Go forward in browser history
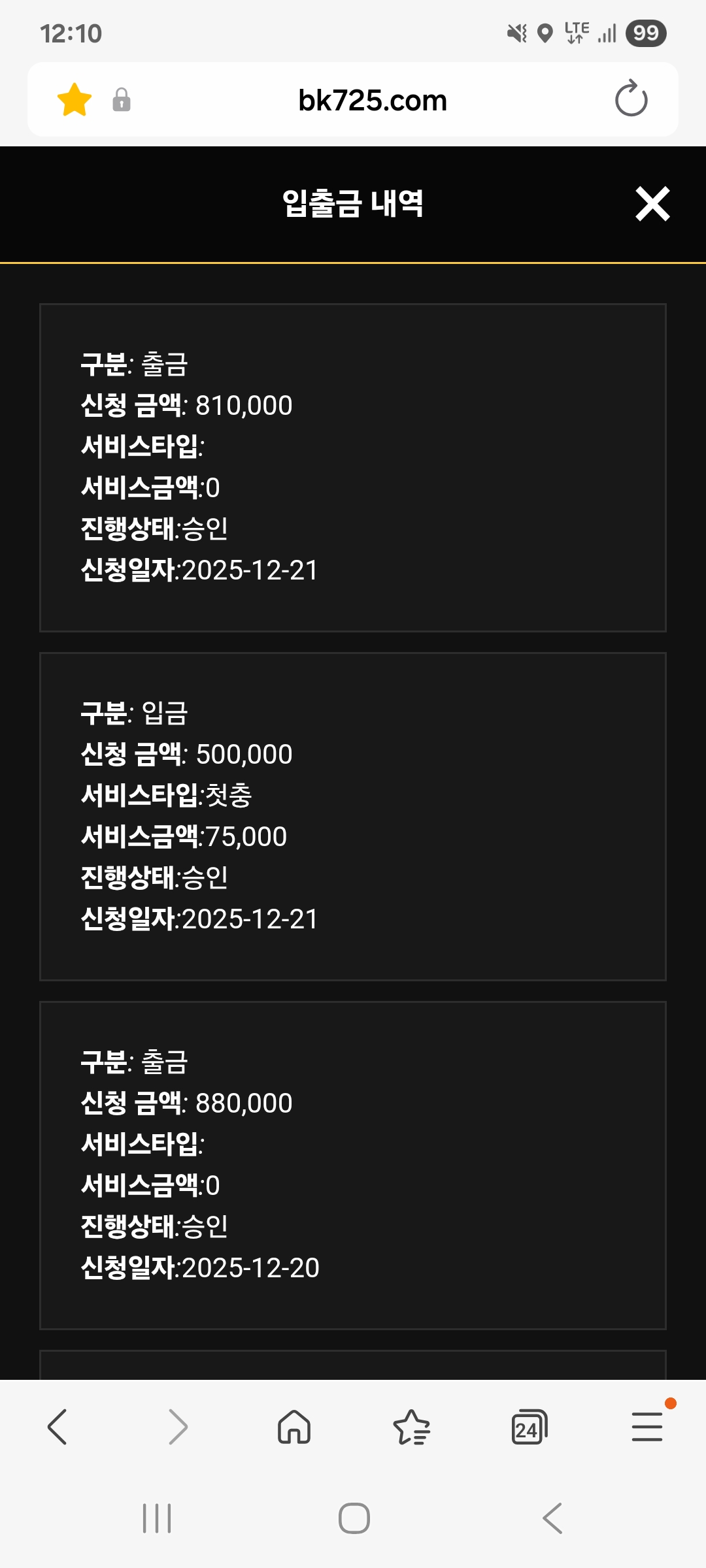This screenshot has height=1568, width=706. pyautogui.click(x=177, y=1426)
